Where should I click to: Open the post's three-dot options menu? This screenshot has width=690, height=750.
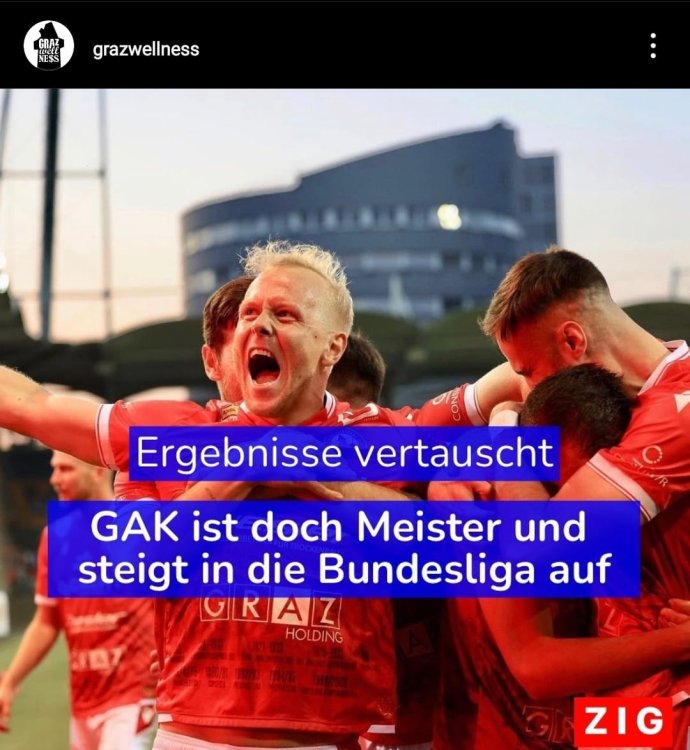[x=652, y=46]
